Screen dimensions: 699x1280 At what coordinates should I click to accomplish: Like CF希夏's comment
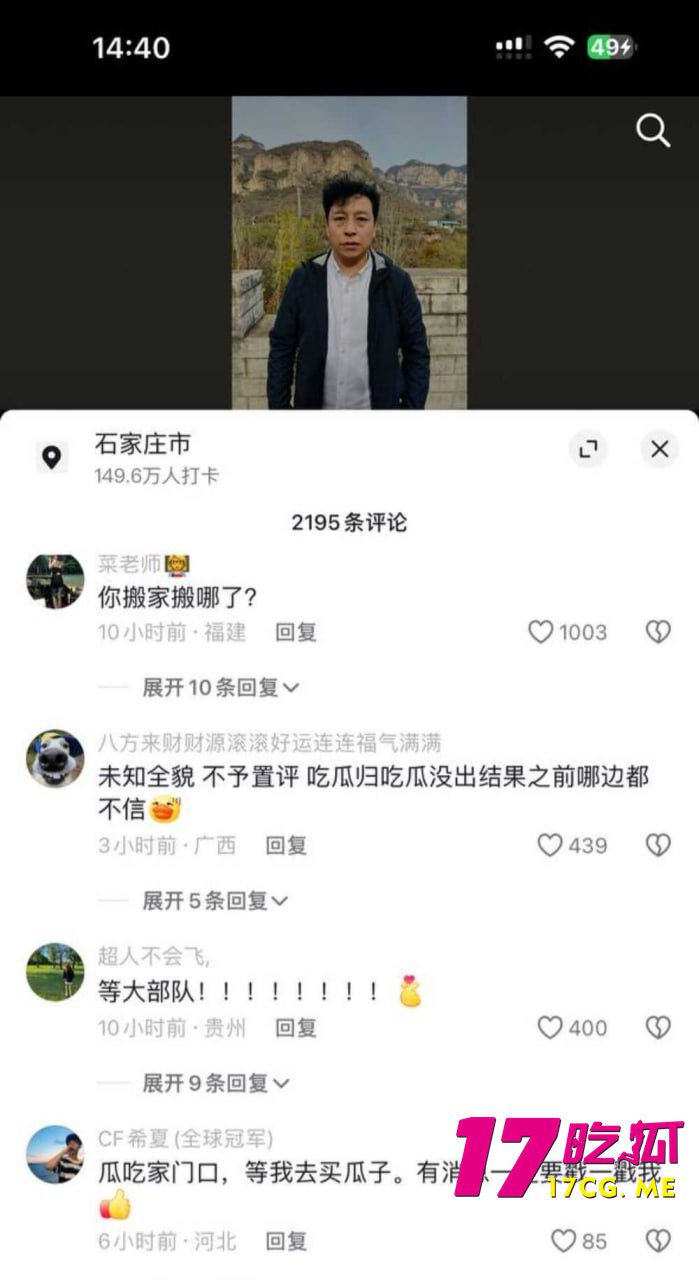point(565,1241)
